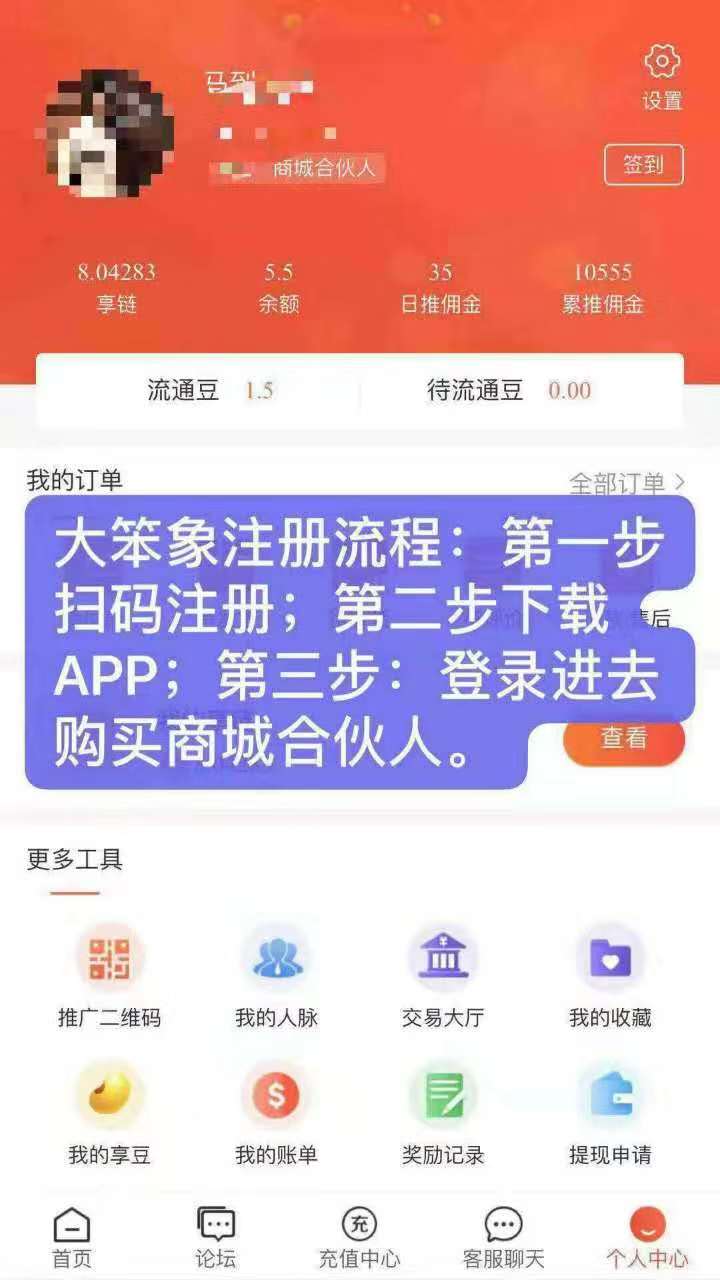The width and height of the screenshot is (720, 1280).
Task: Tap the profile avatar picture
Action: (110, 132)
